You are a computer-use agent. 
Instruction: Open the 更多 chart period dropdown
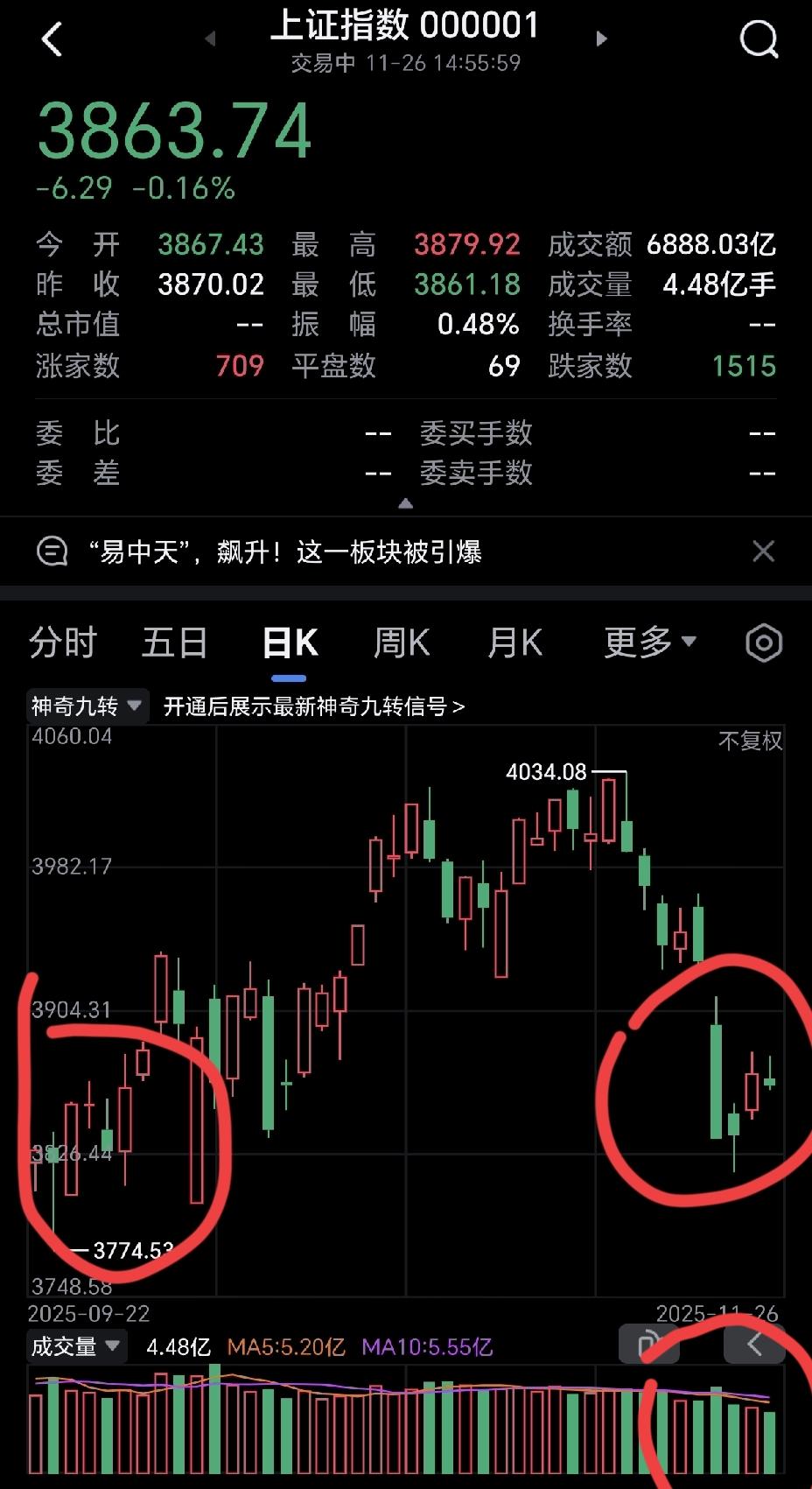(650, 643)
